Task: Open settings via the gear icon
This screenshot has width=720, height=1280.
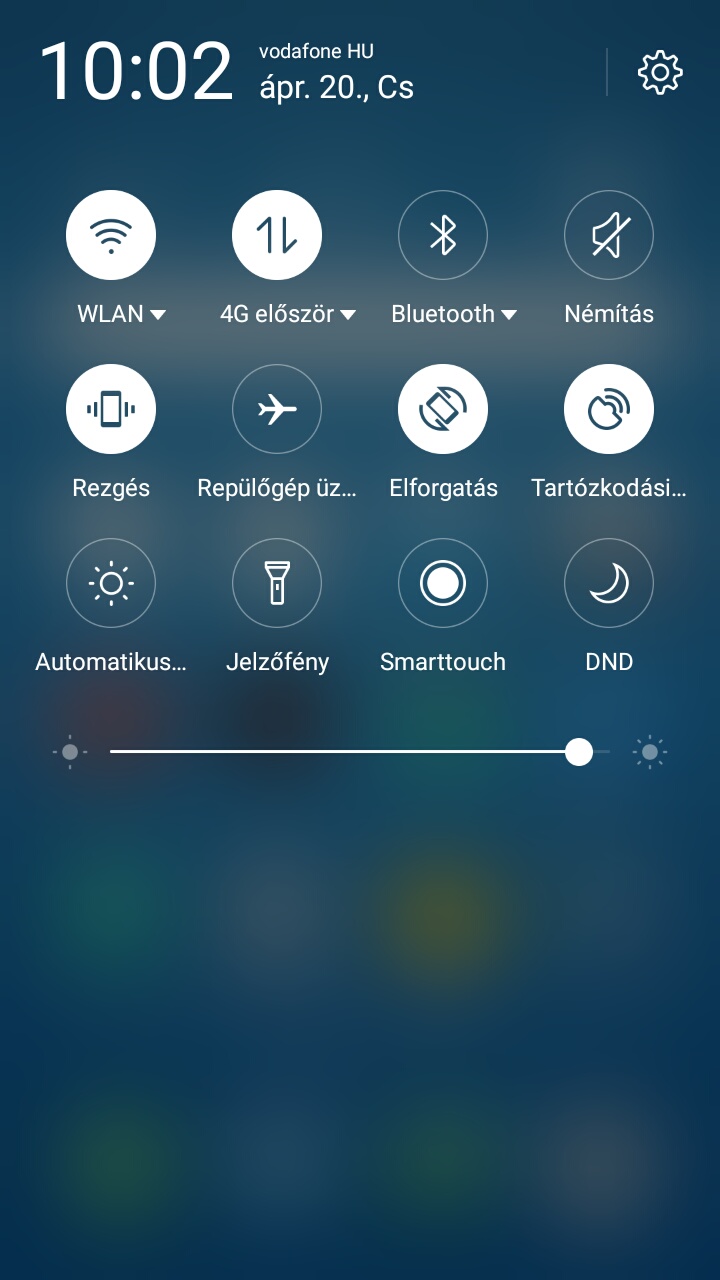Action: (x=660, y=72)
